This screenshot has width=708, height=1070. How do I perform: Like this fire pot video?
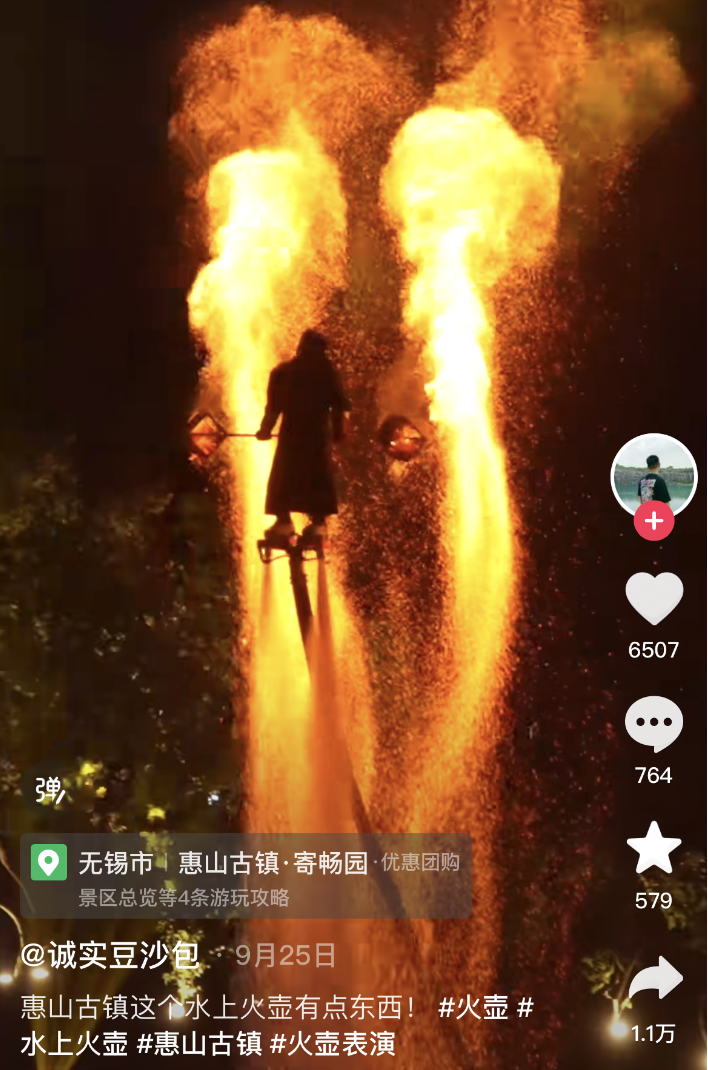click(x=654, y=599)
